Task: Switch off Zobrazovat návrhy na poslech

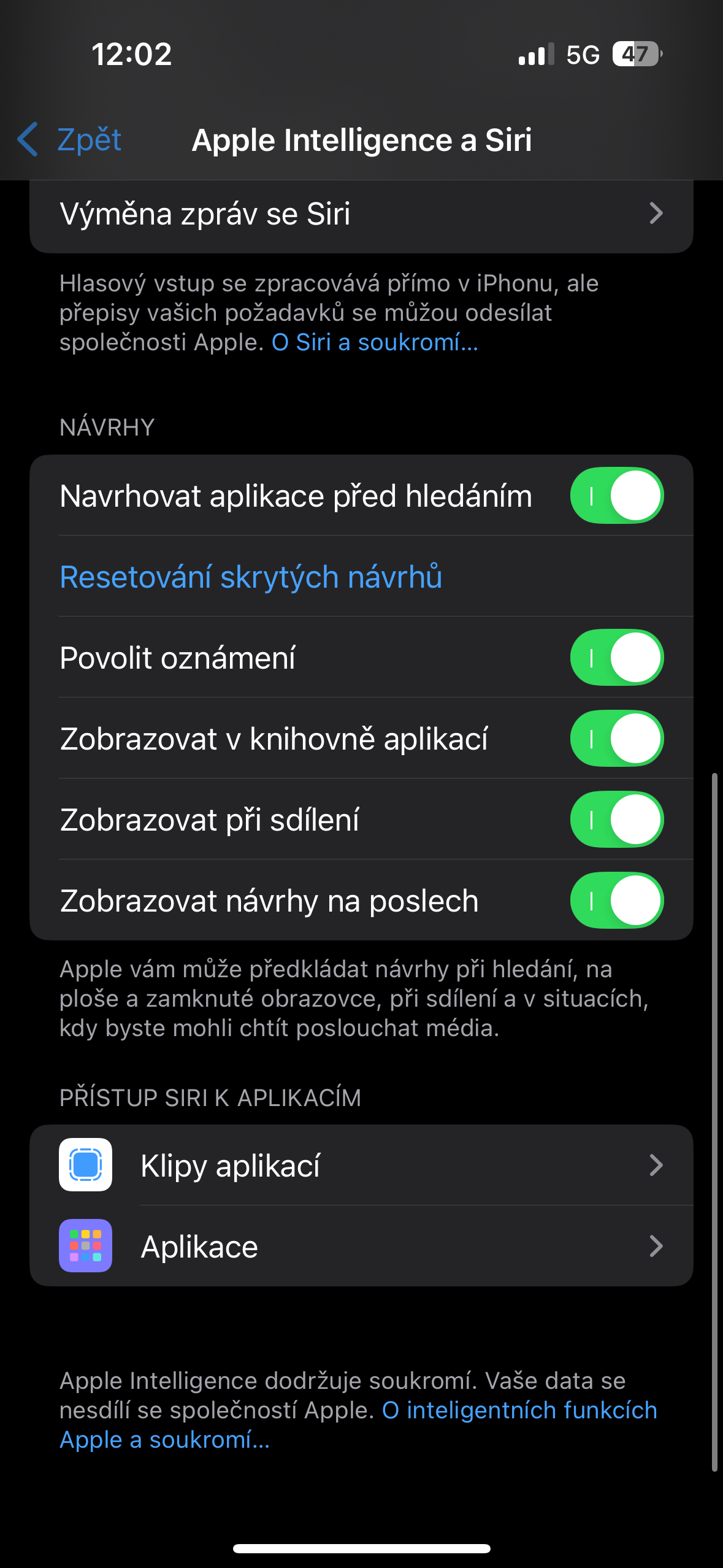Action: coord(618,901)
